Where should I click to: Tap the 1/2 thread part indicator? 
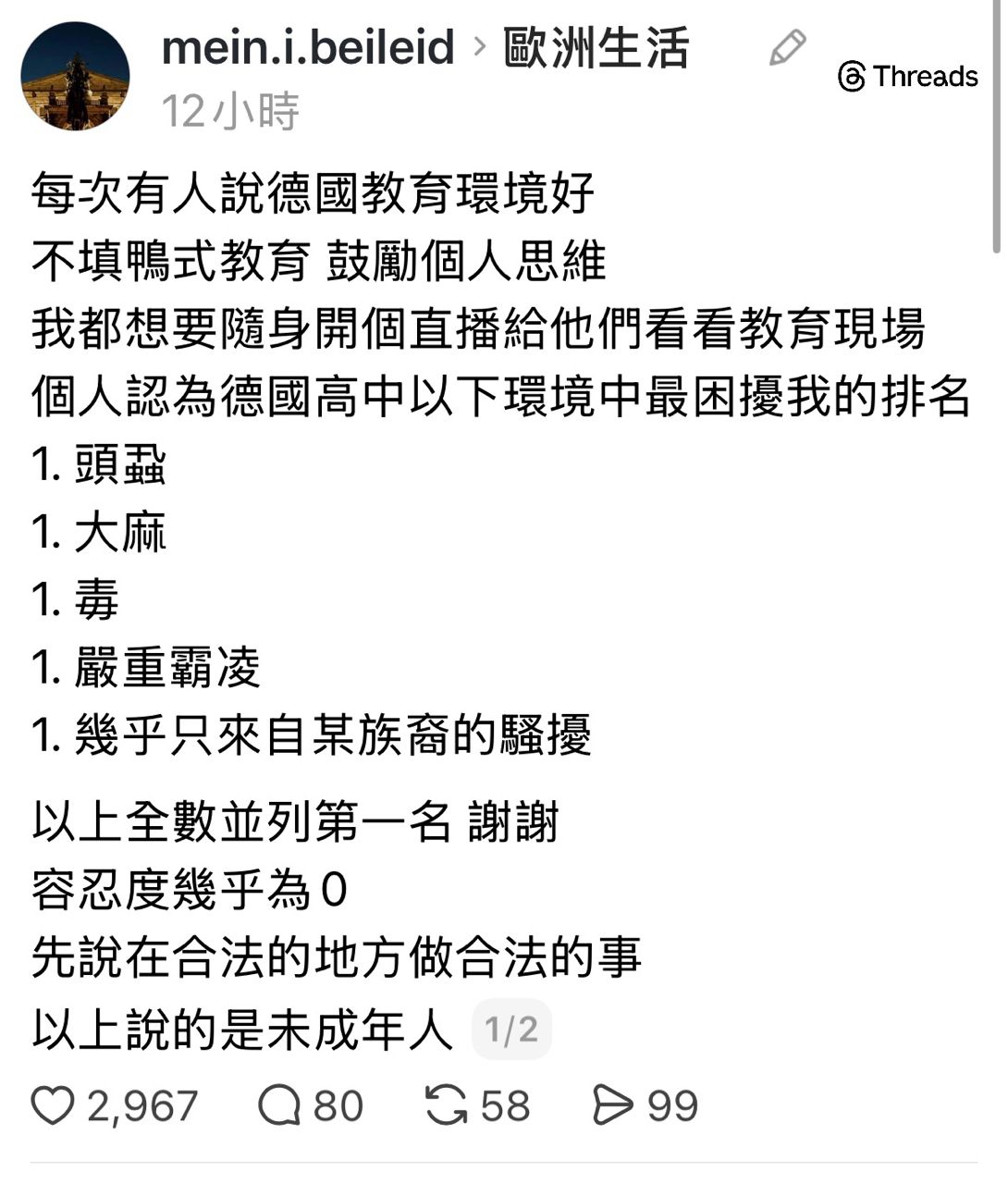511,1030
